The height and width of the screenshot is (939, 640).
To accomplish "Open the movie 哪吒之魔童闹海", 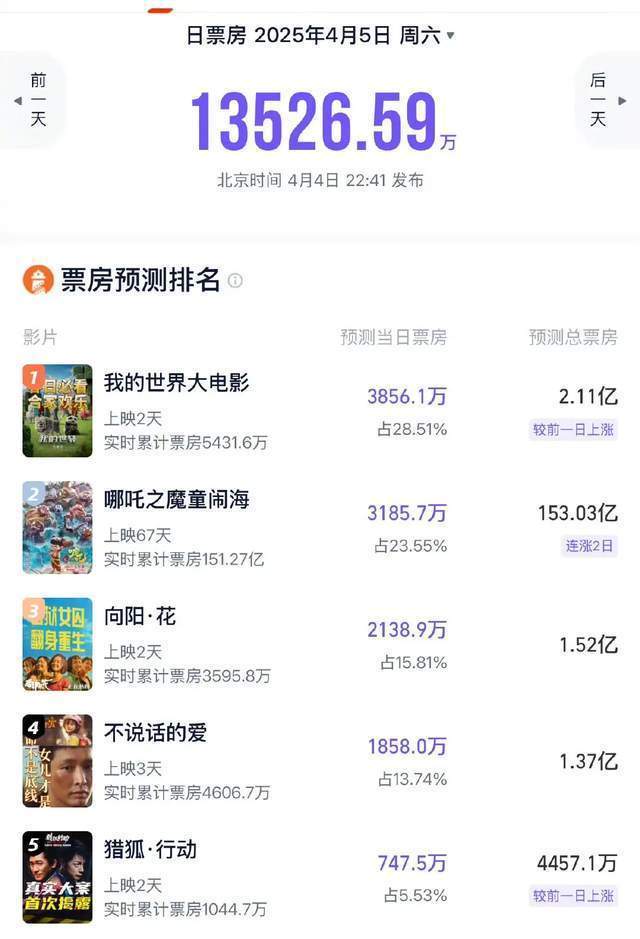I will coord(177,500).
